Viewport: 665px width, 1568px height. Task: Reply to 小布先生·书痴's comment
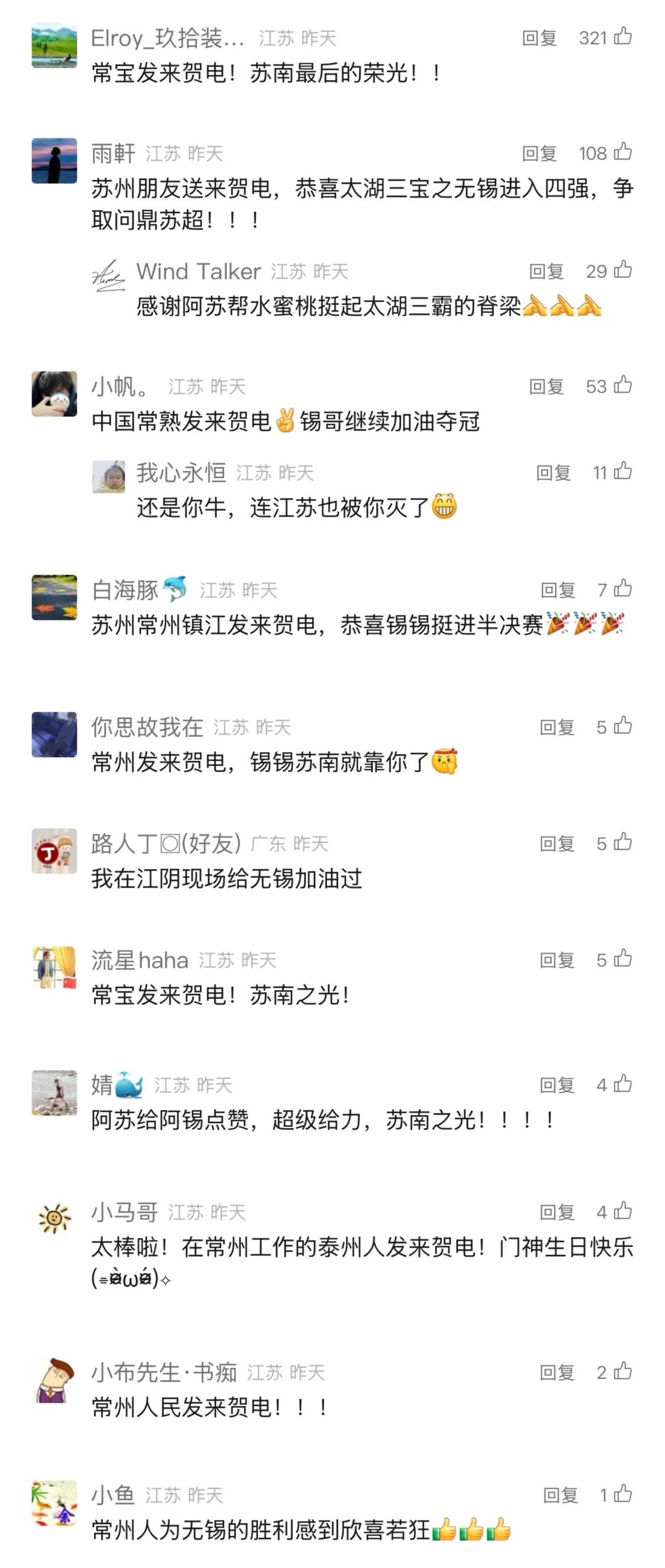tap(557, 1373)
